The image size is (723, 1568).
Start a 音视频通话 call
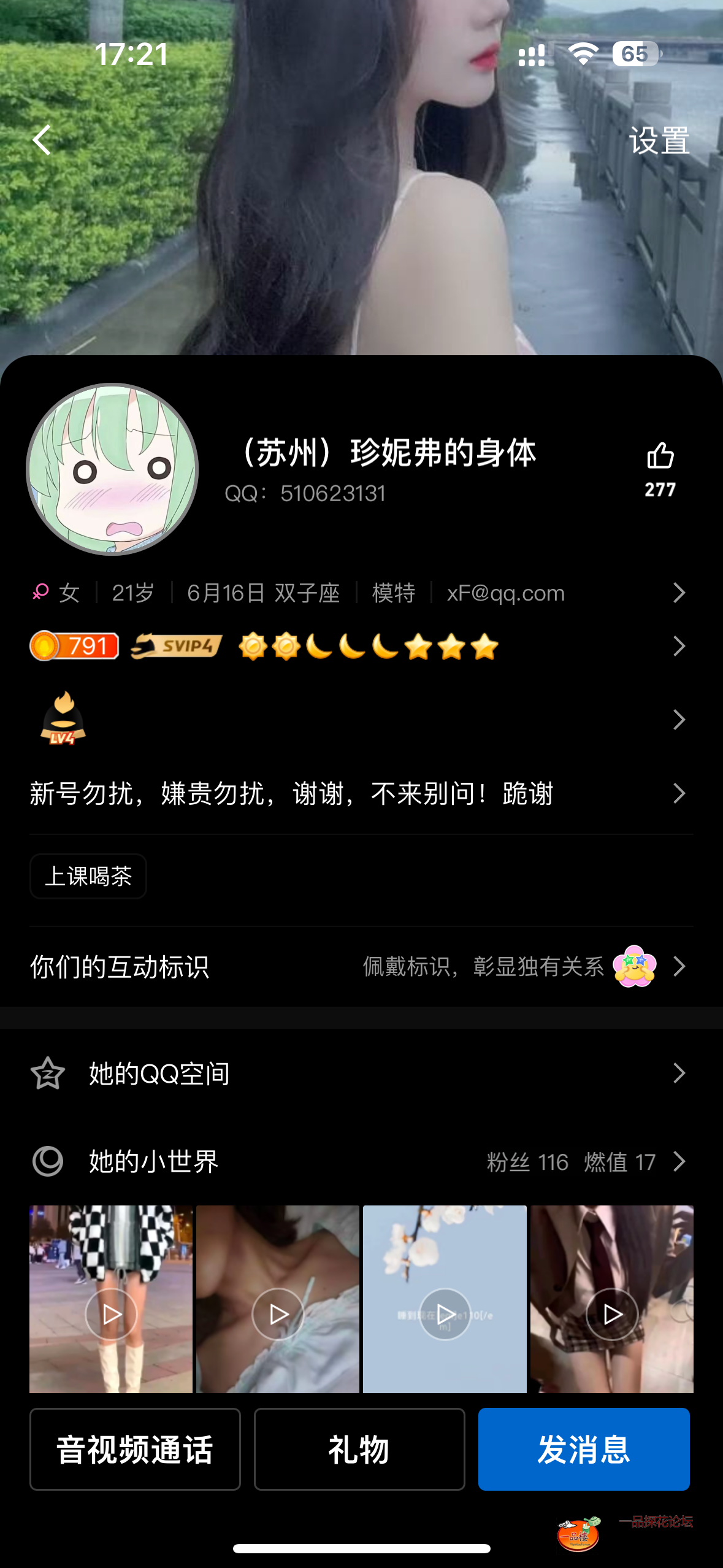pyautogui.click(x=135, y=1449)
